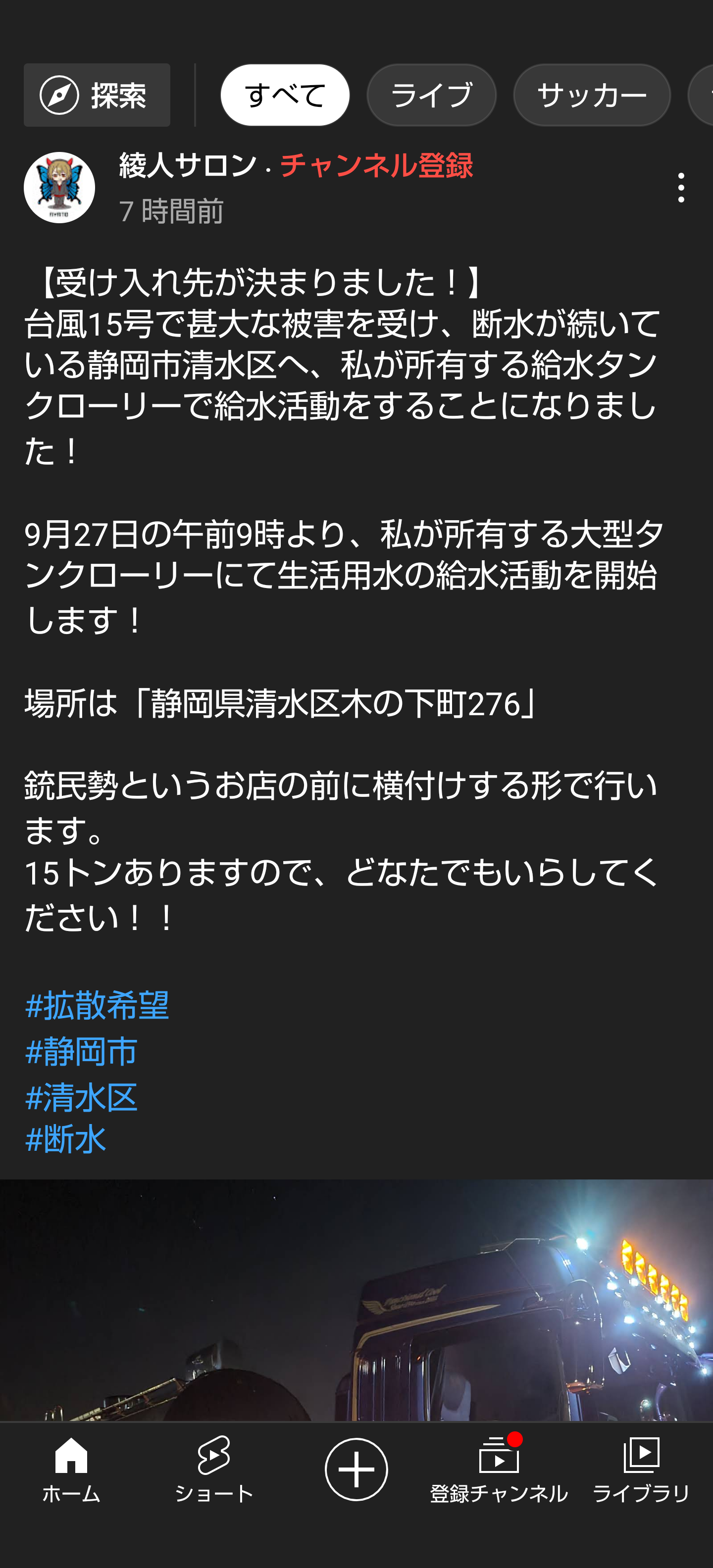This screenshot has width=713, height=1568.
Task: Select the すべて filter chip
Action: coord(285,95)
